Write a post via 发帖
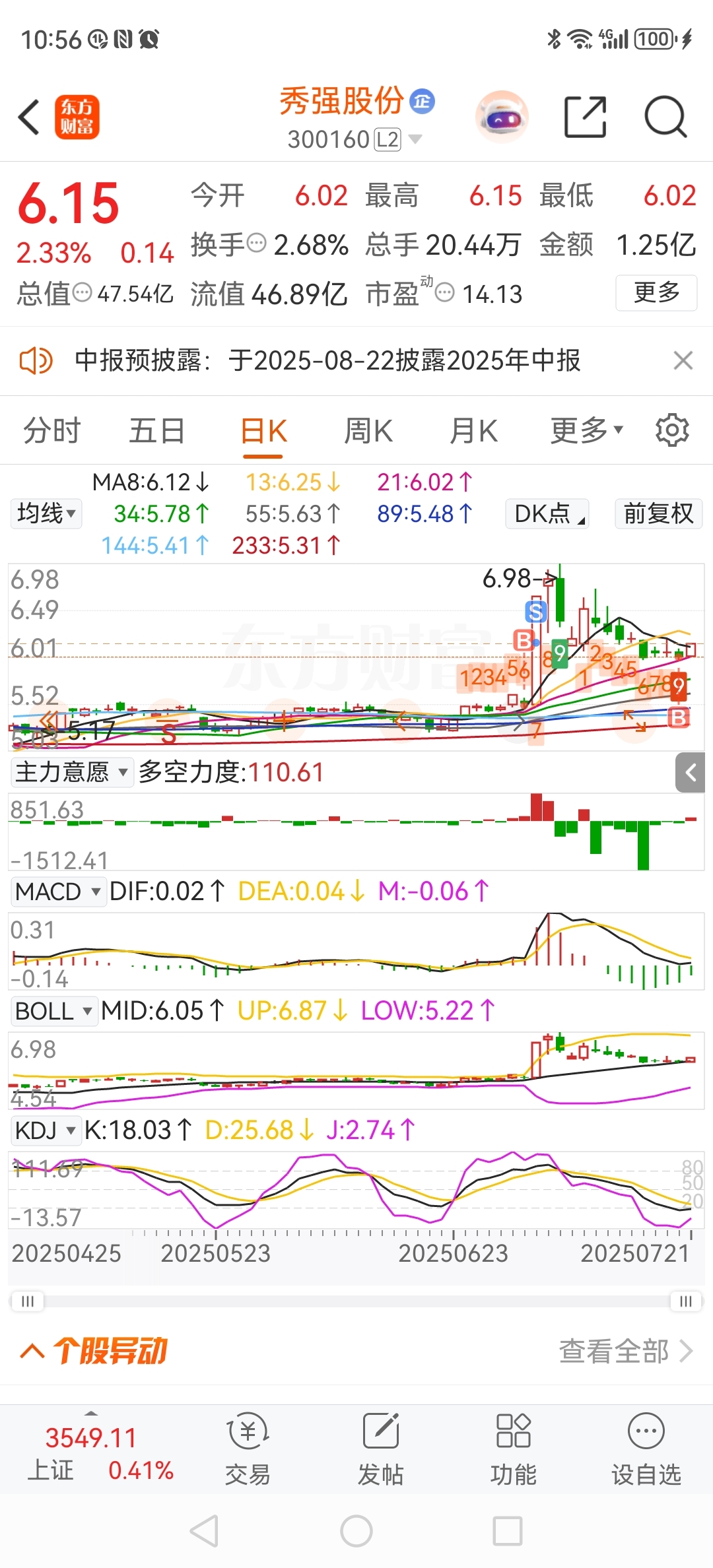Image resolution: width=713 pixels, height=1568 pixels. (380, 1449)
